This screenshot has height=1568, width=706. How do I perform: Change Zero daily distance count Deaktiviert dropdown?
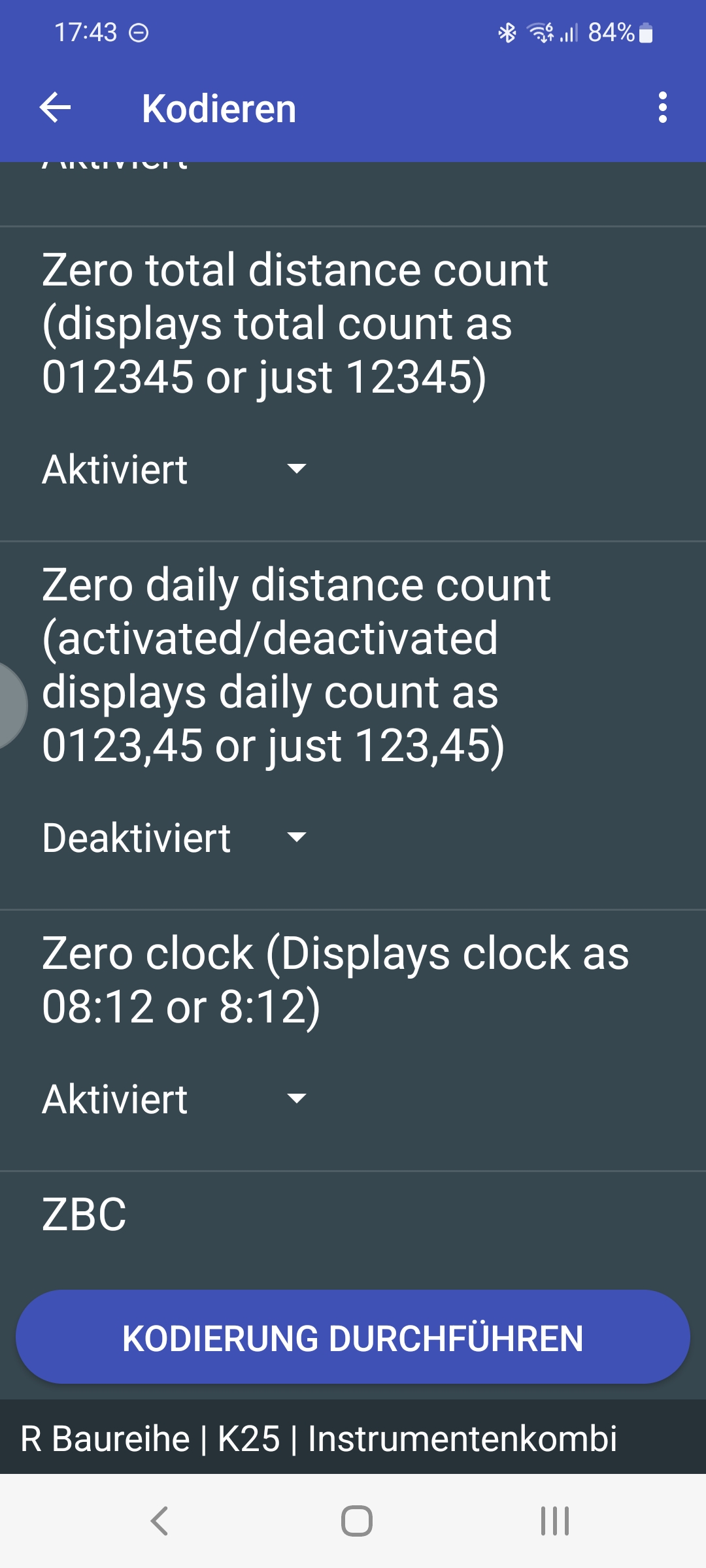(x=175, y=838)
